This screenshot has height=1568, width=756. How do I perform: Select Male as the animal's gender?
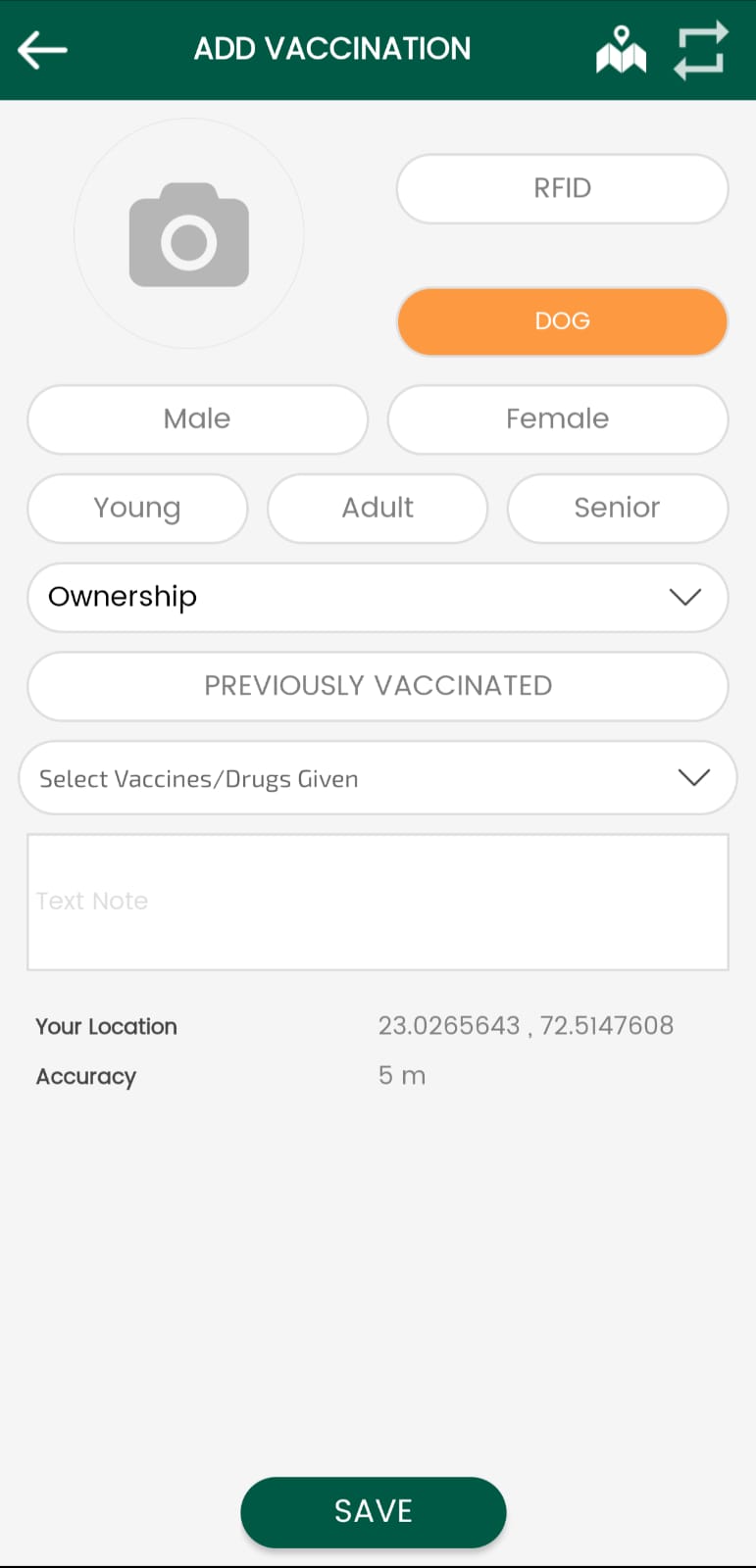pyautogui.click(x=196, y=418)
